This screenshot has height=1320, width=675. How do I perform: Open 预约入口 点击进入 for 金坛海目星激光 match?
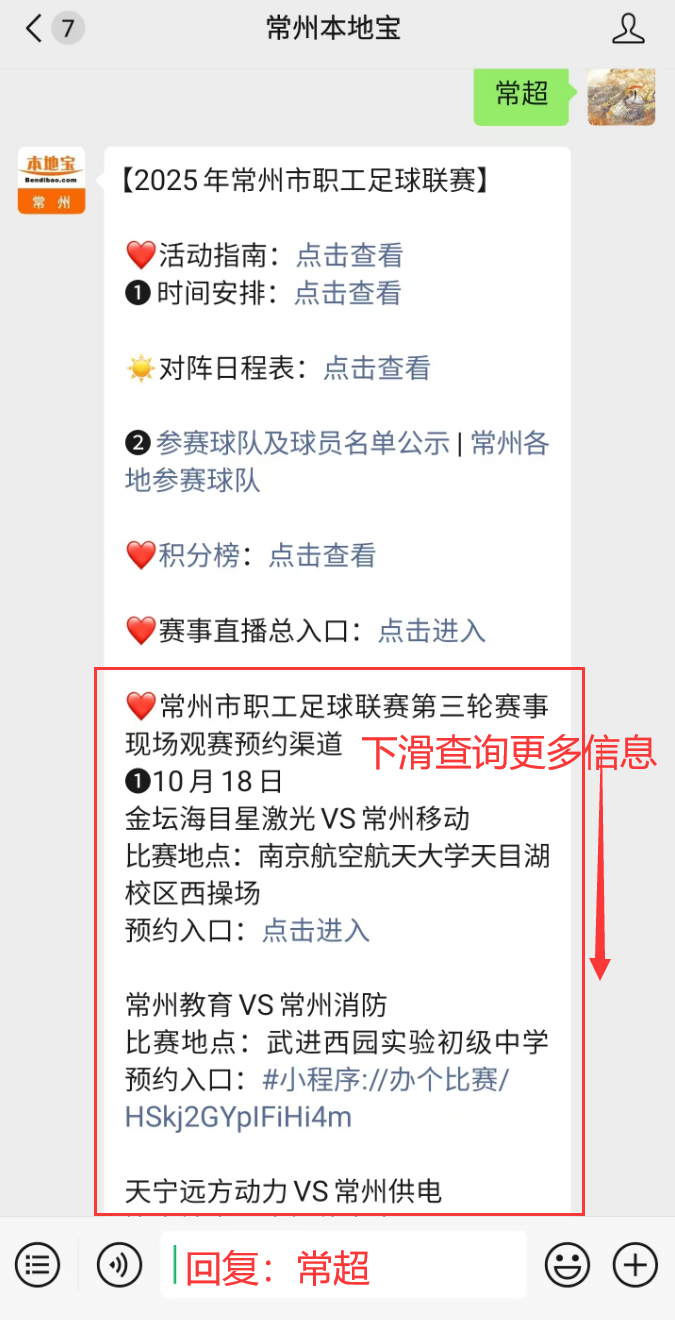click(315, 931)
